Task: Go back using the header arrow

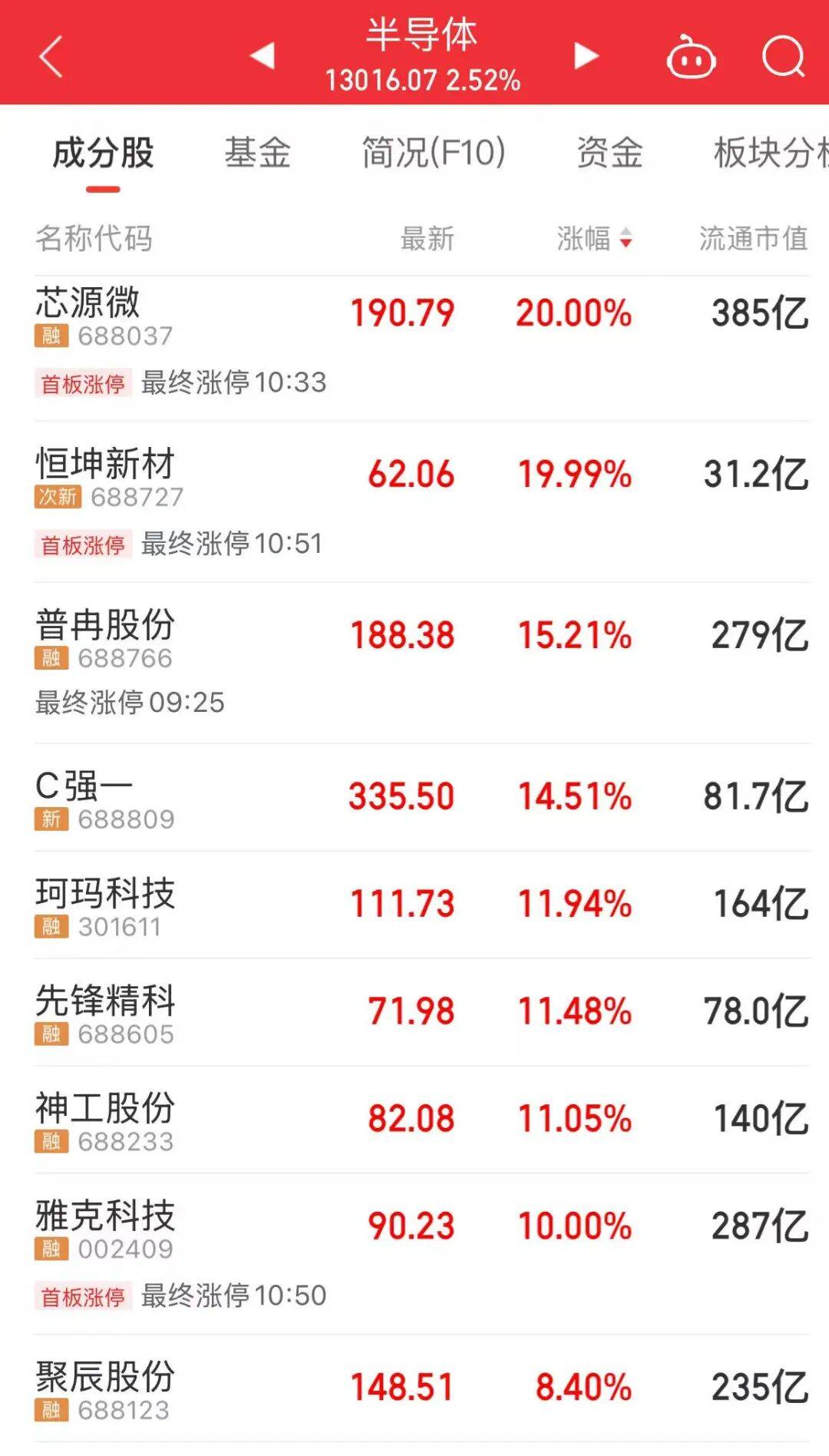Action: pos(51,57)
